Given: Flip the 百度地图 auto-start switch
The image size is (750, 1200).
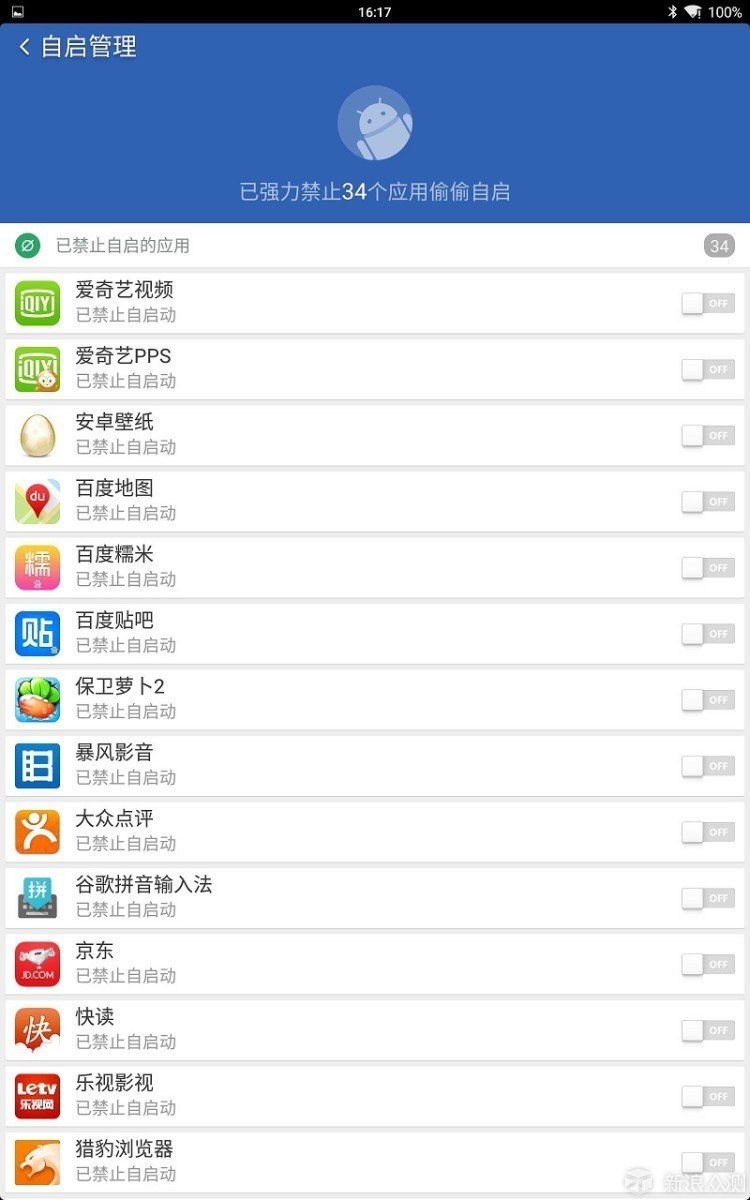Looking at the screenshot, I should (x=708, y=501).
